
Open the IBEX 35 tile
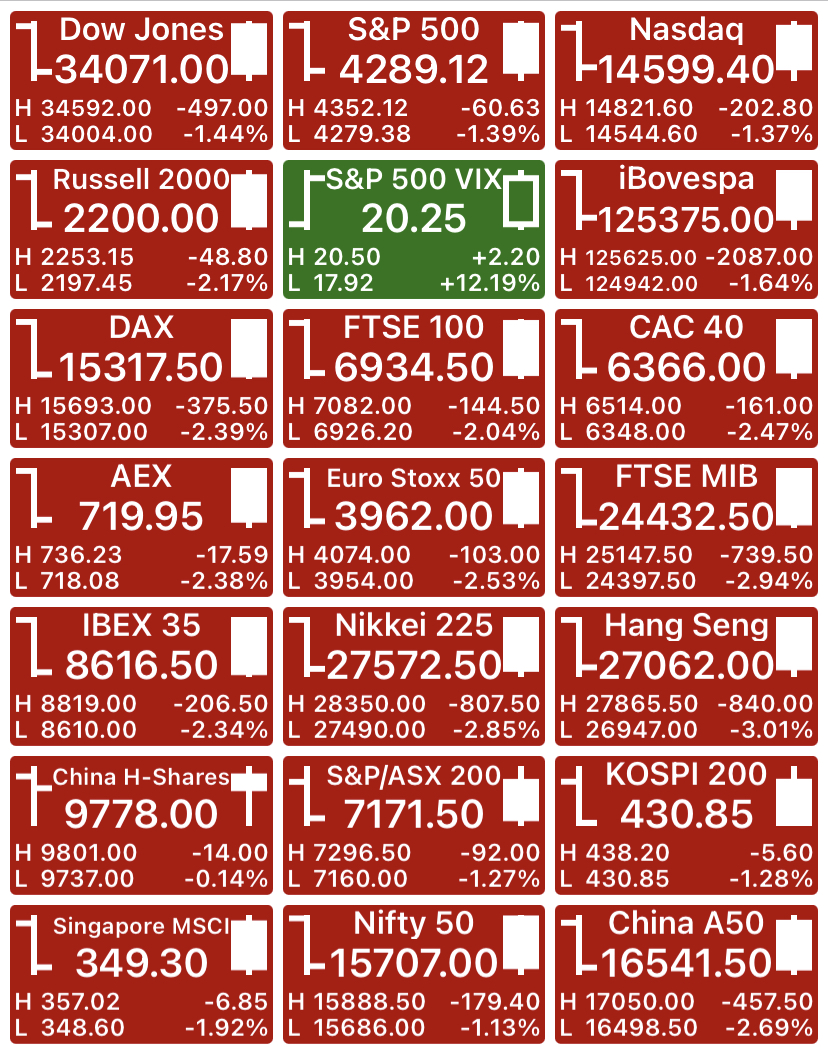point(141,676)
